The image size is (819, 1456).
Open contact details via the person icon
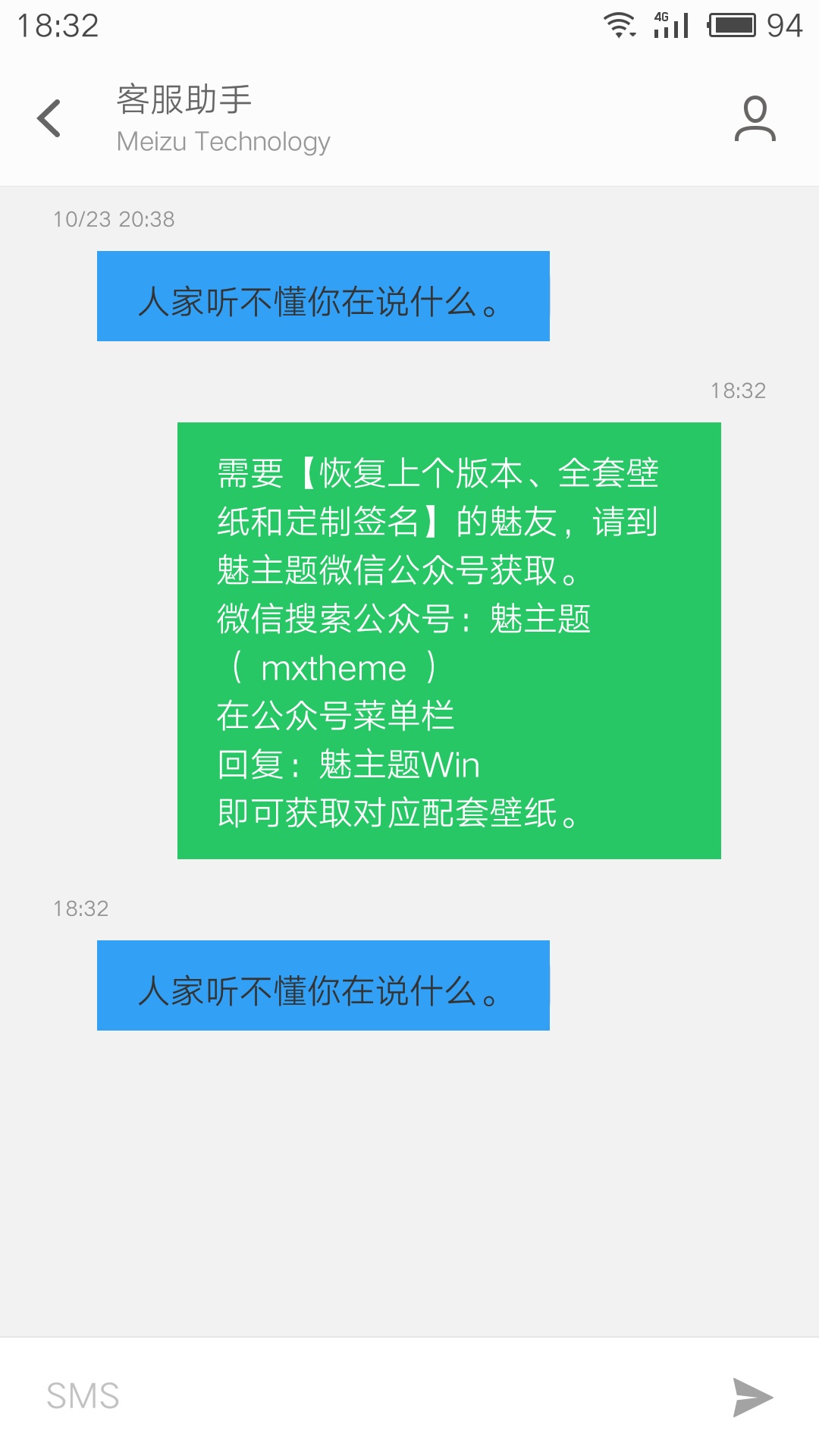tap(755, 118)
